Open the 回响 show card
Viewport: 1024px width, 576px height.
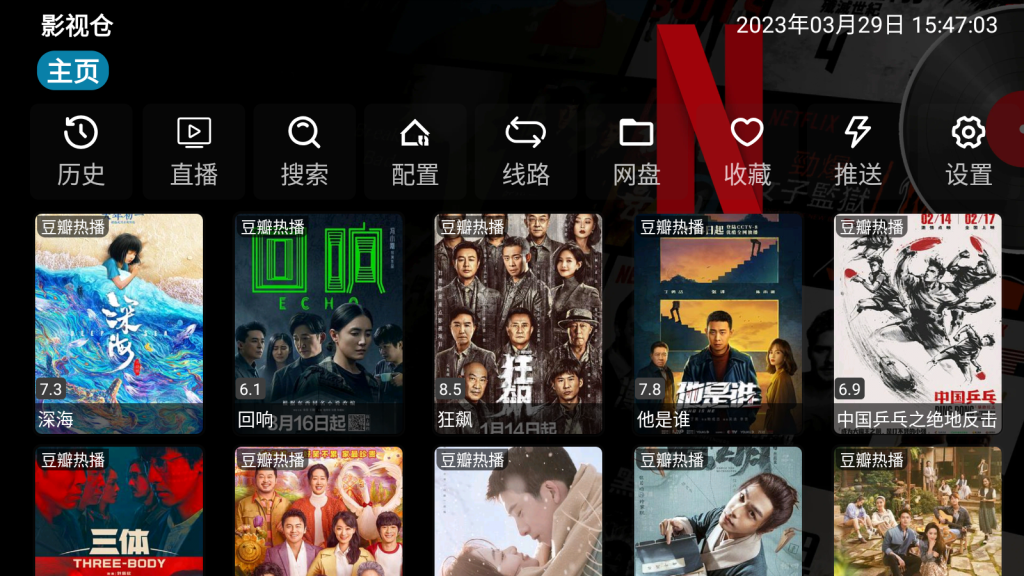coord(319,323)
